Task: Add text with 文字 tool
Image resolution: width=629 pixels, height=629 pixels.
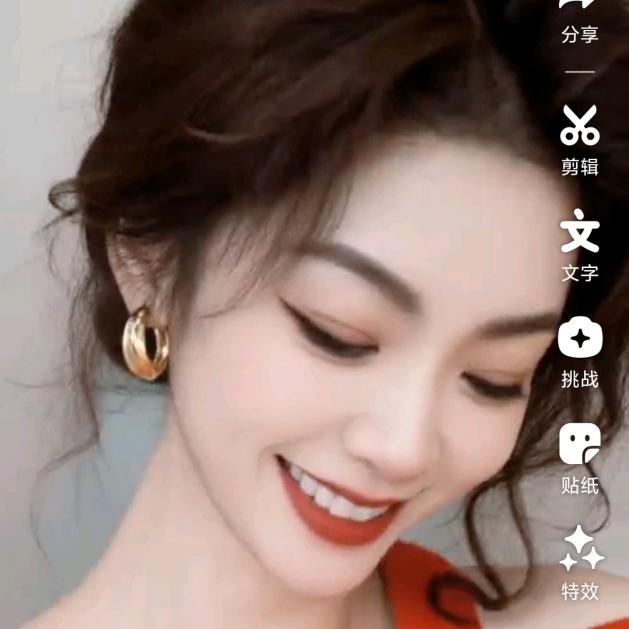Action: click(580, 245)
